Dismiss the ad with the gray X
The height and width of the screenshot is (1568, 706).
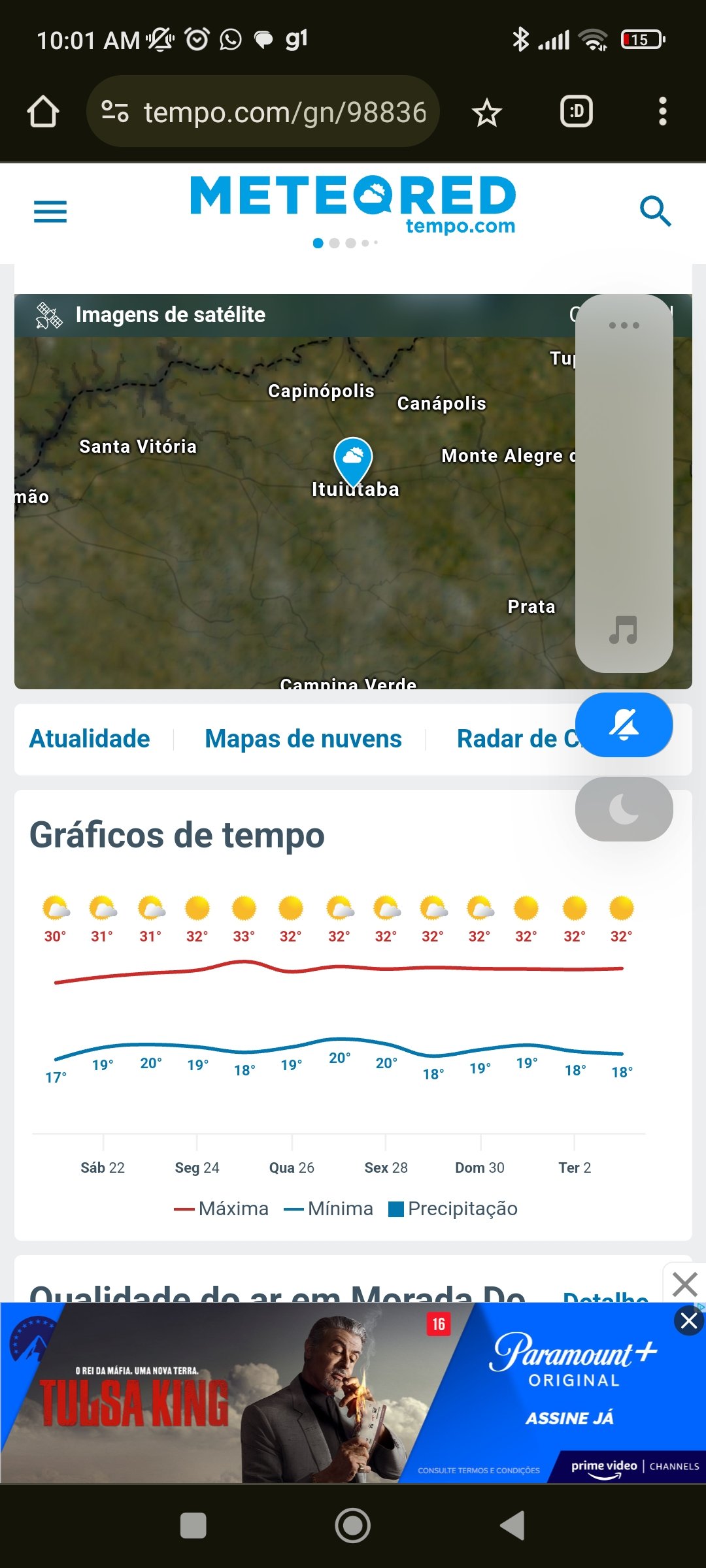coord(684,1284)
